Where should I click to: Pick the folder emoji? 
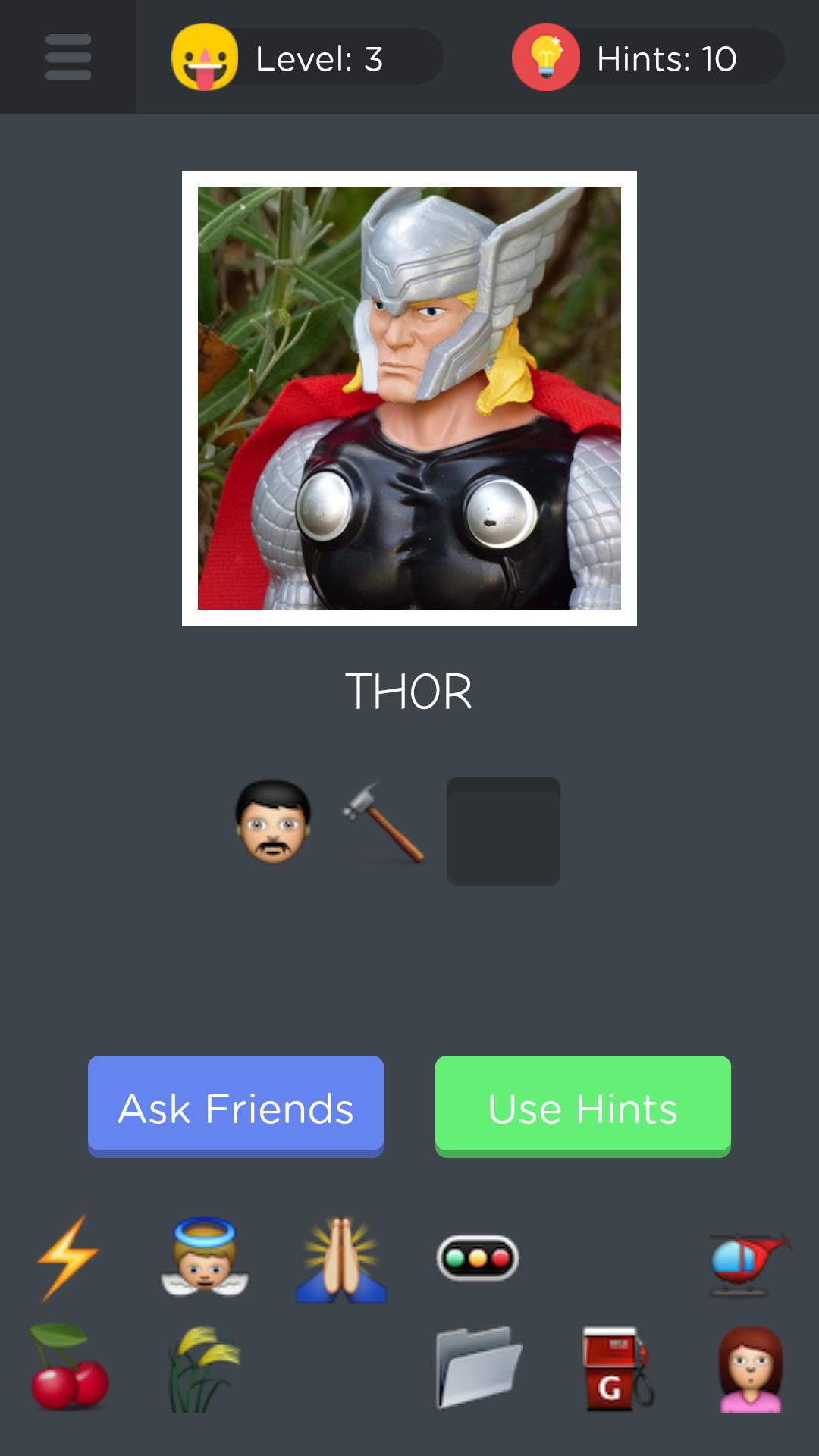[x=478, y=1367]
